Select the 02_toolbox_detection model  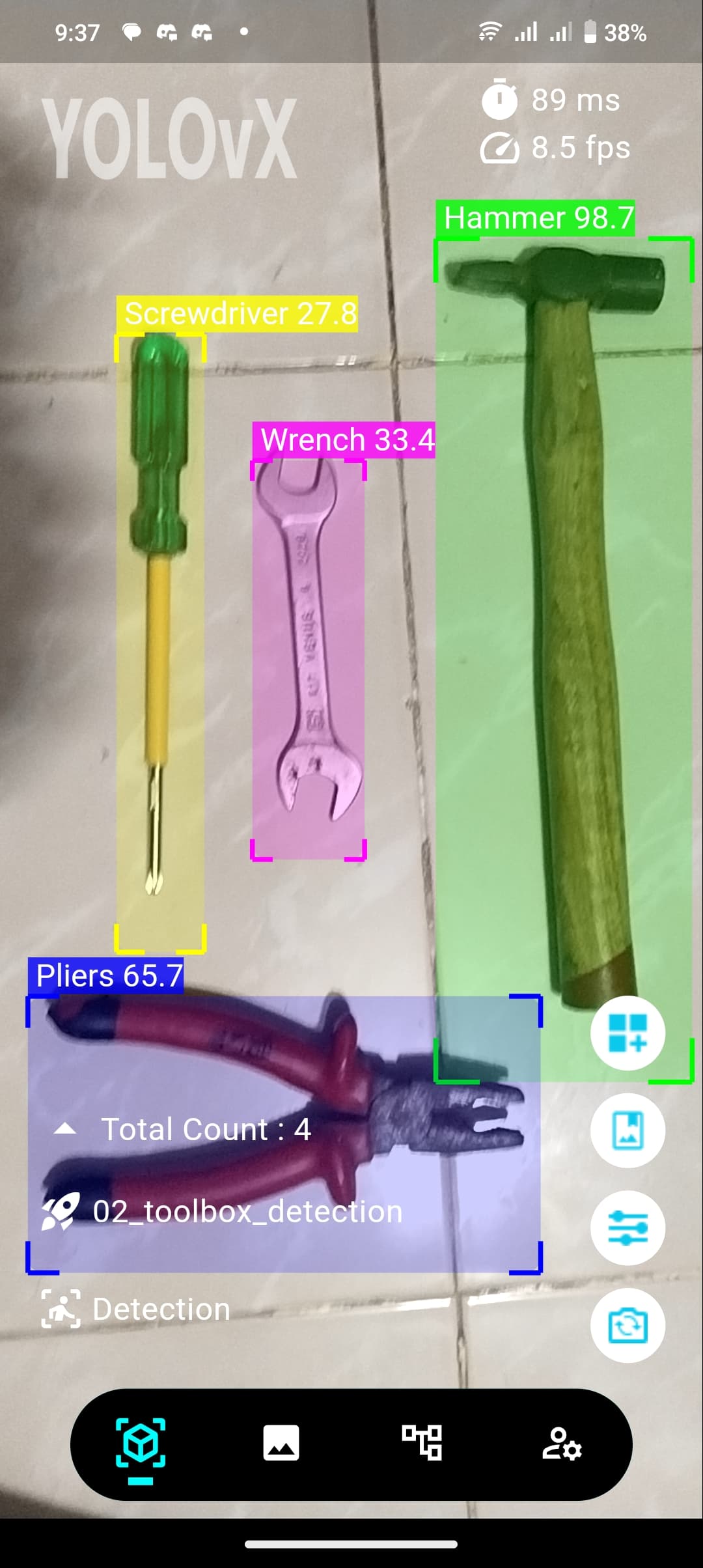click(x=247, y=1212)
